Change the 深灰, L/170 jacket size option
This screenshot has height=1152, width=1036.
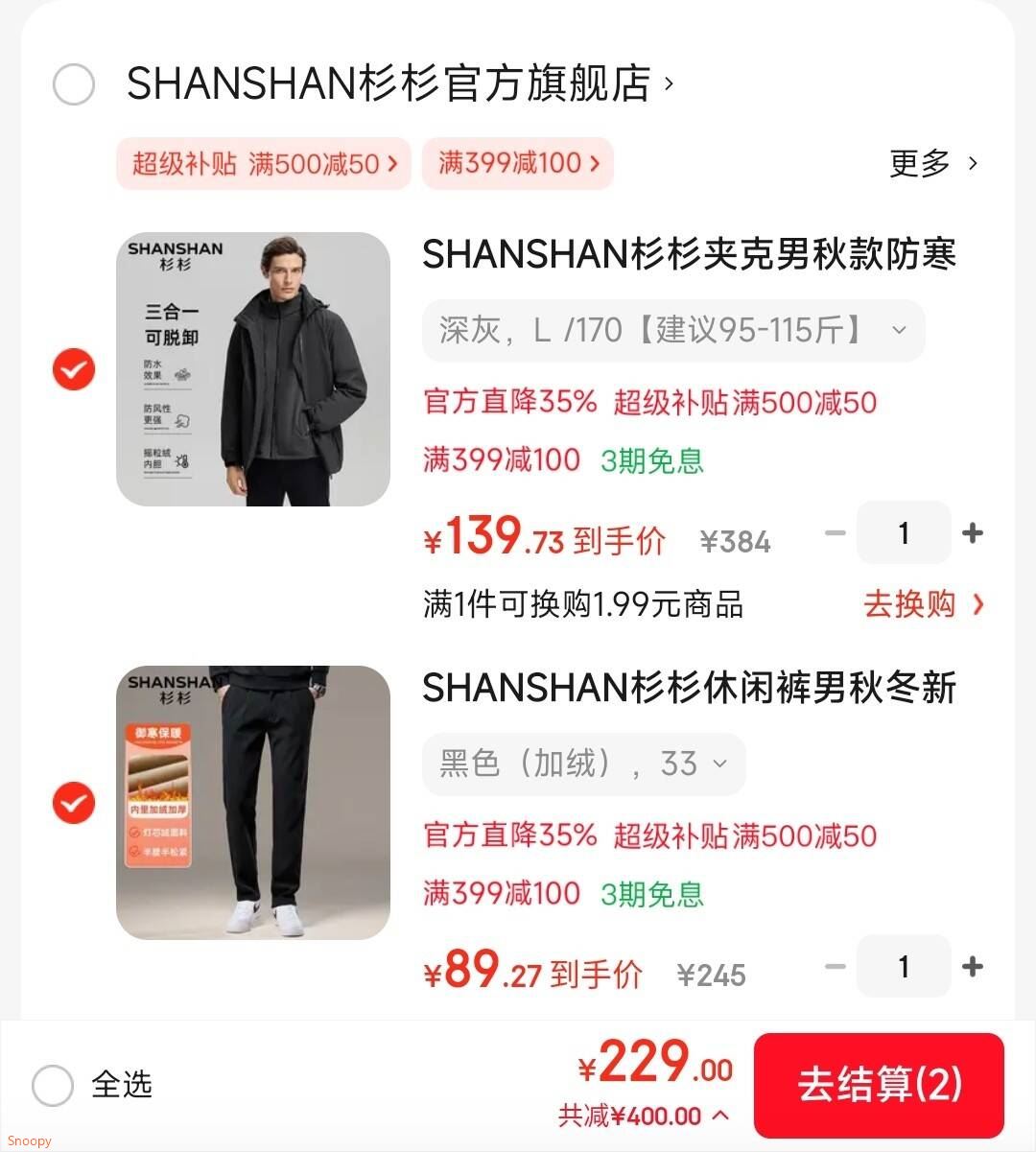coord(673,331)
